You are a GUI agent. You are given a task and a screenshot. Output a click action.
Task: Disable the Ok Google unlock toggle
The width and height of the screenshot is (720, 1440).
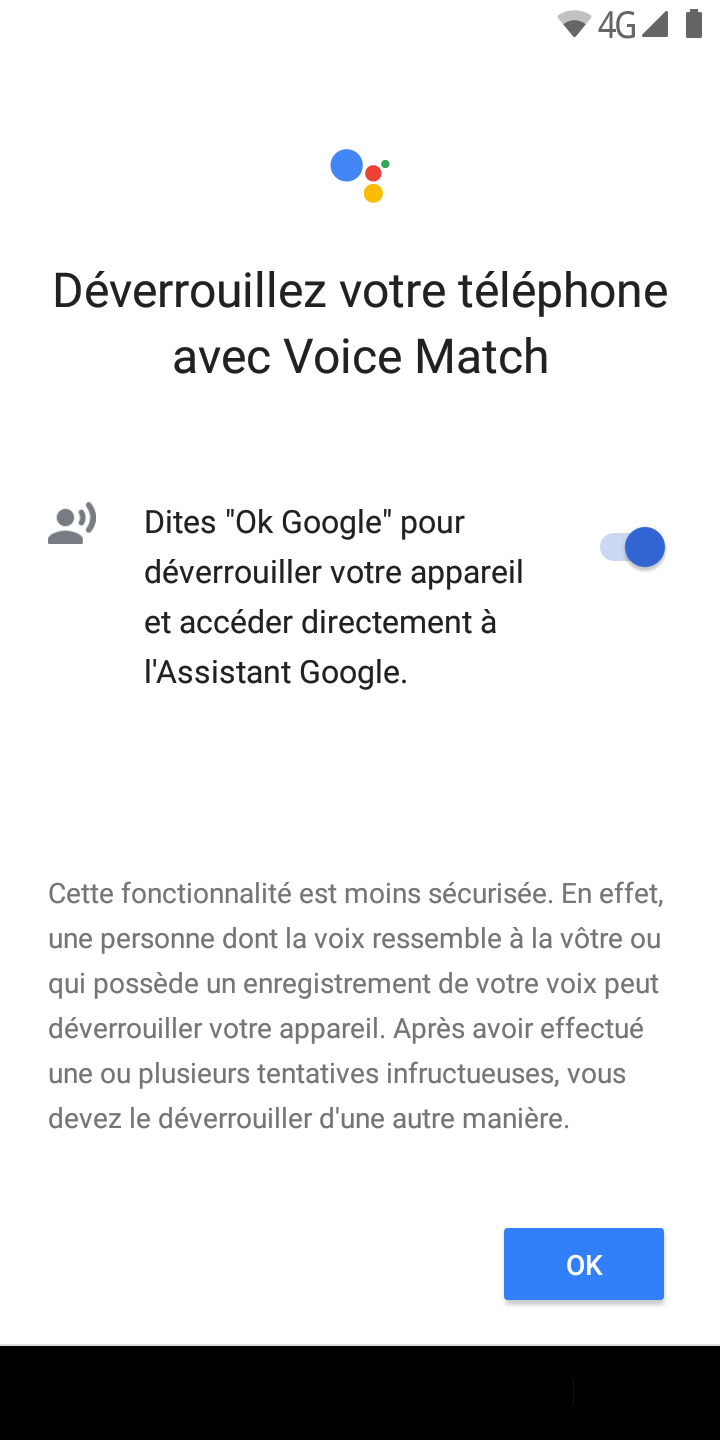[633, 547]
